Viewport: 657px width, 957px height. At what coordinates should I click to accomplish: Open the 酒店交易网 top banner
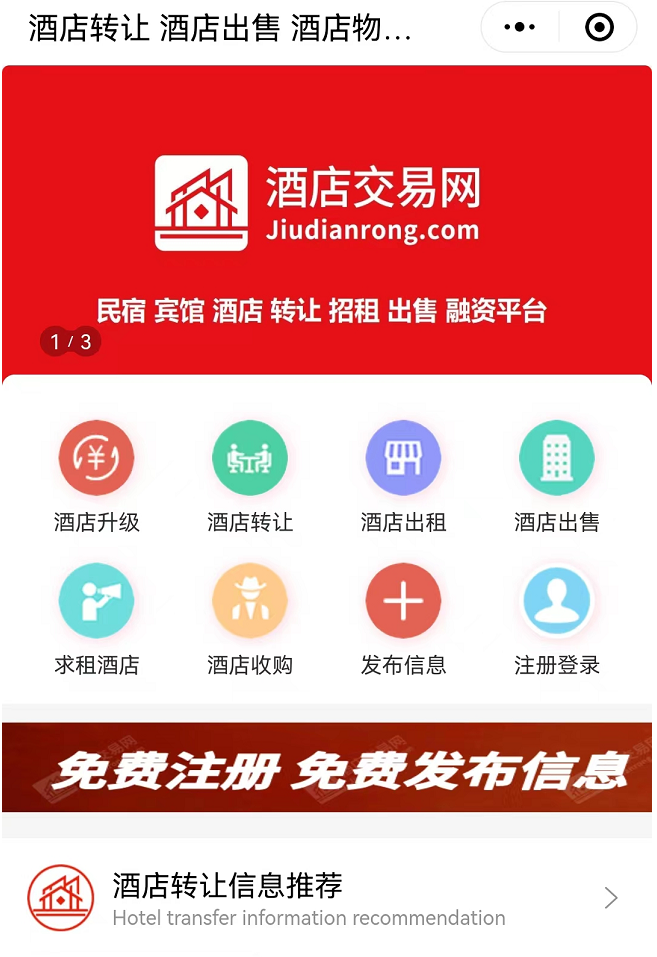[327, 220]
